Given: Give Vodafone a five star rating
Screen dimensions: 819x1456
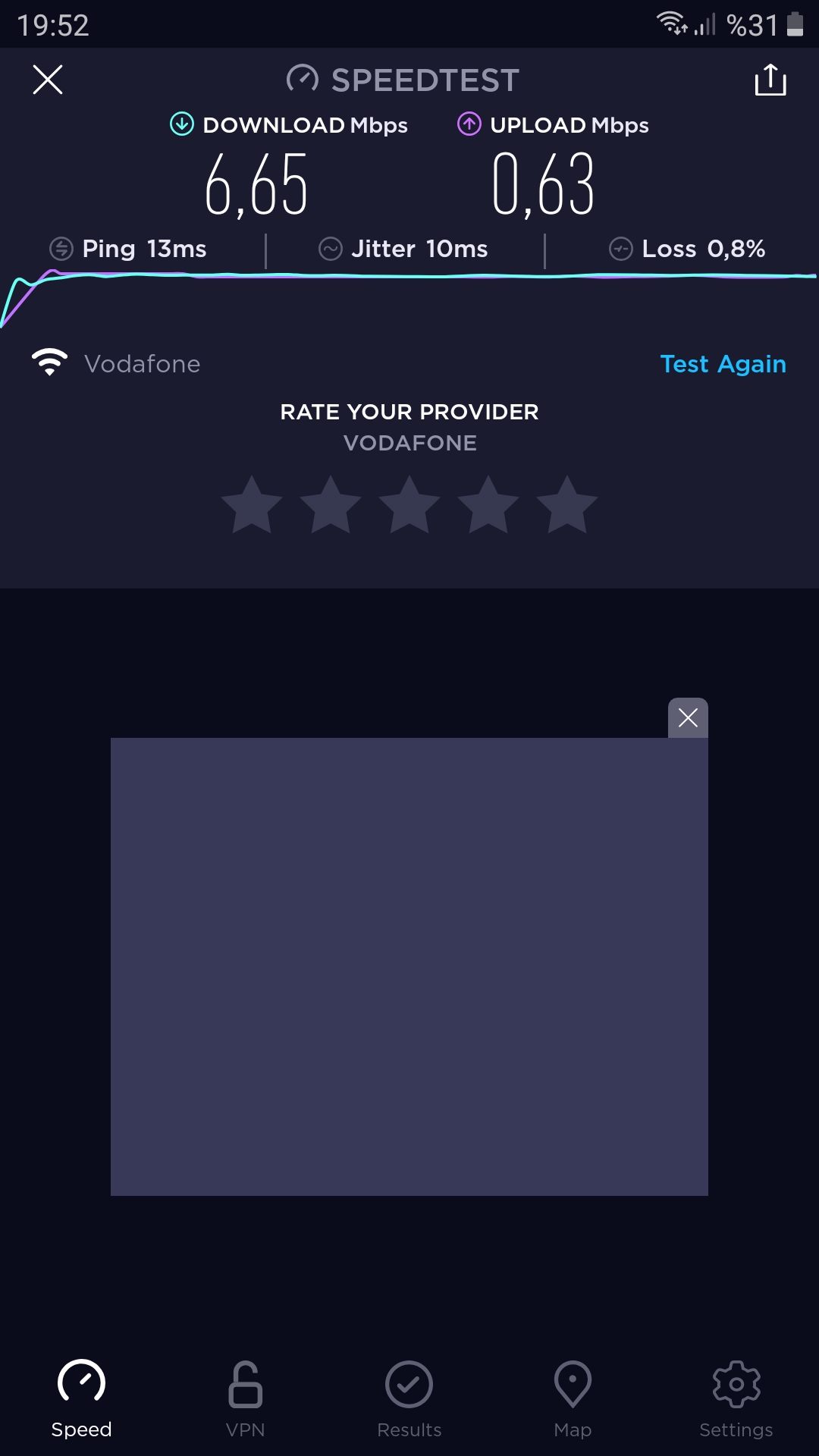Looking at the screenshot, I should (567, 505).
